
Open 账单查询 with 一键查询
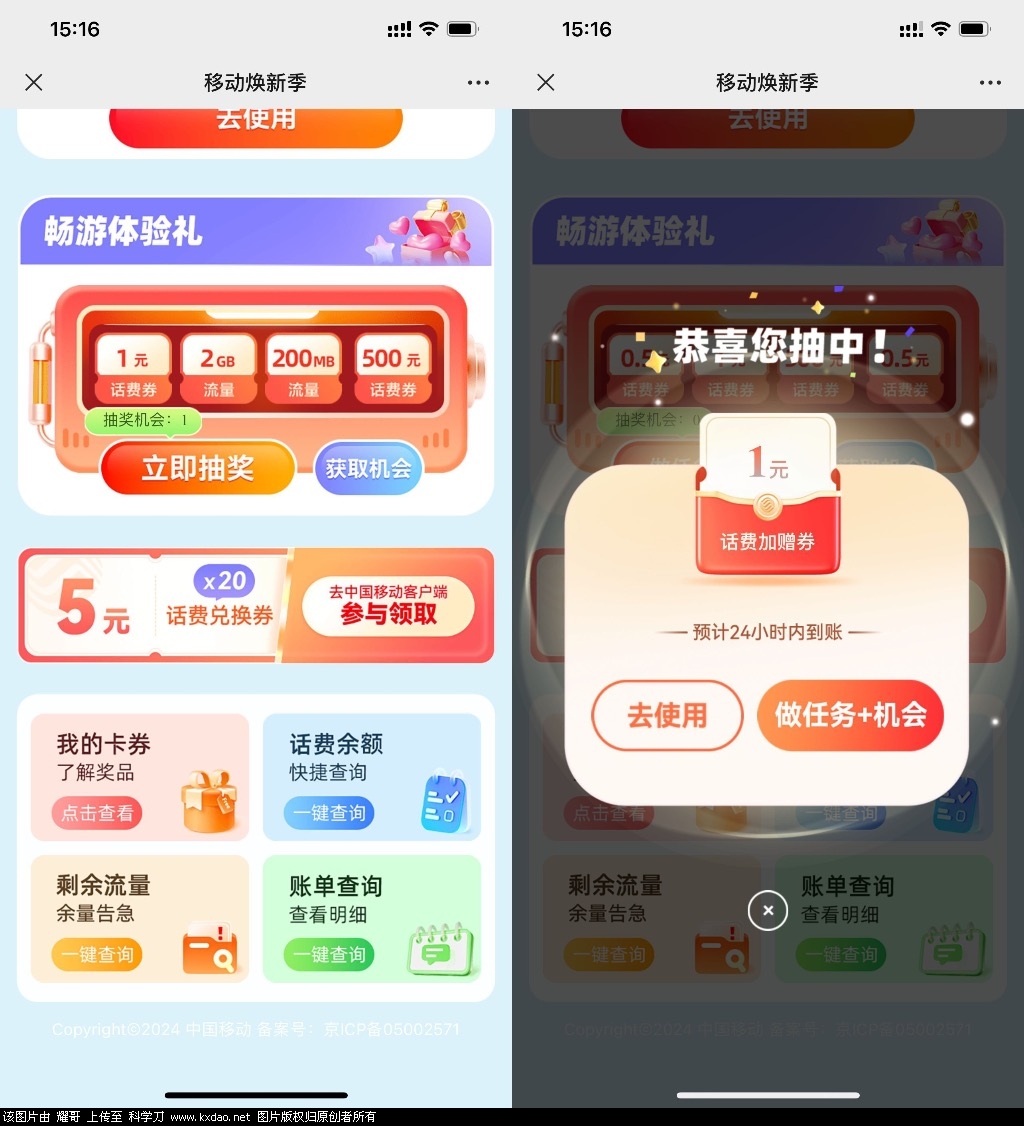pyautogui.click(x=329, y=954)
